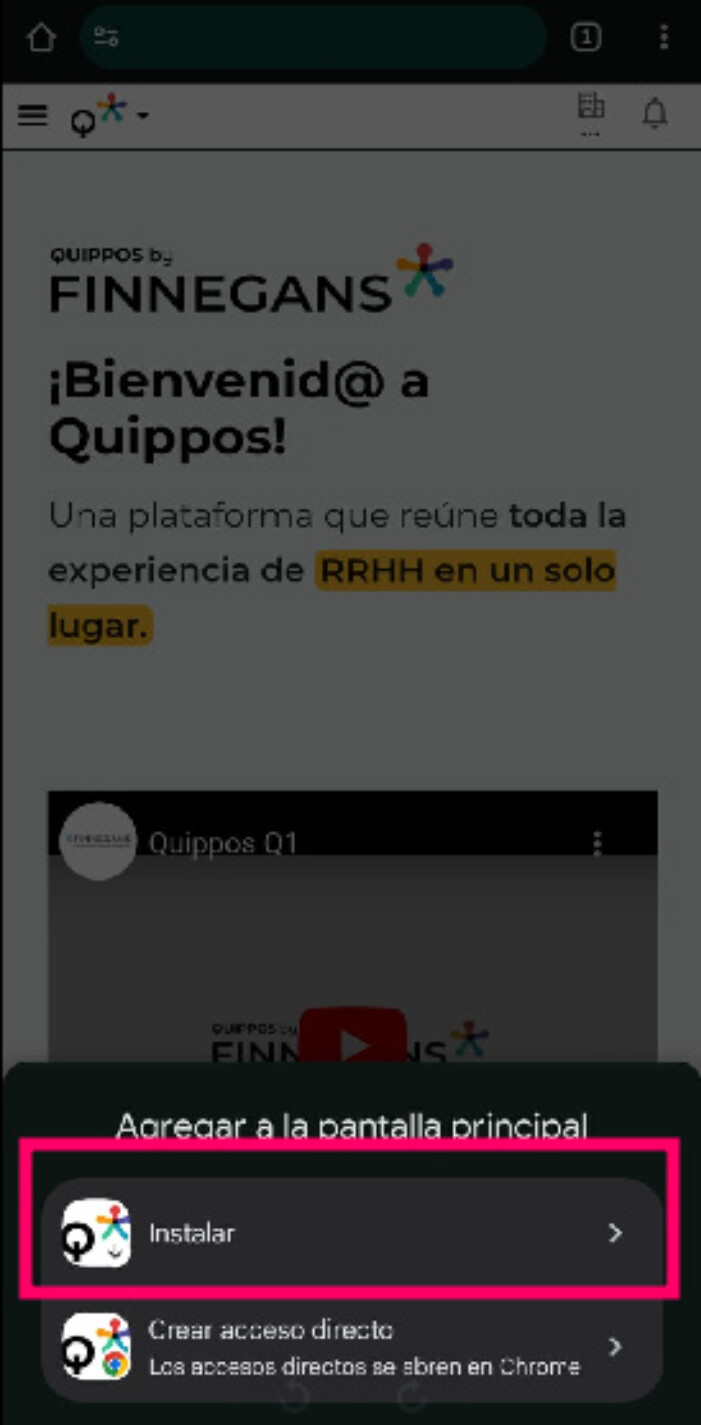Open the company building icon
Viewport: 701px width, 1425px height.
point(591,108)
